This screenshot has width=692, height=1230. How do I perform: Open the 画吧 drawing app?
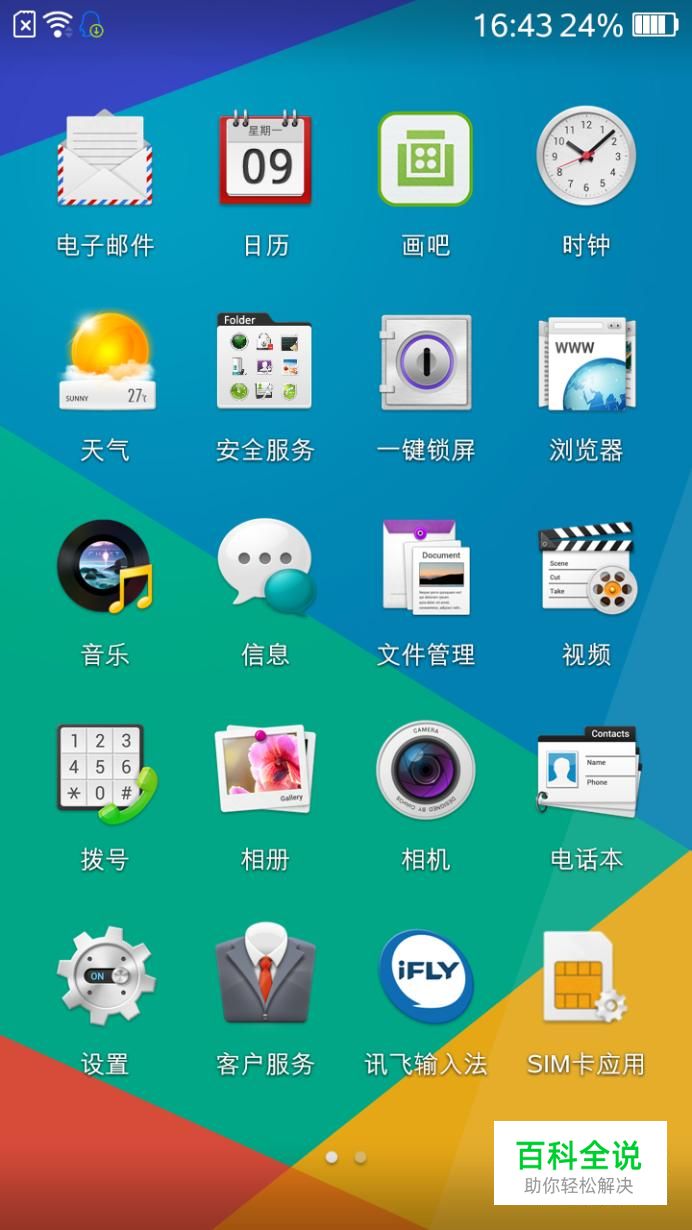coord(425,160)
